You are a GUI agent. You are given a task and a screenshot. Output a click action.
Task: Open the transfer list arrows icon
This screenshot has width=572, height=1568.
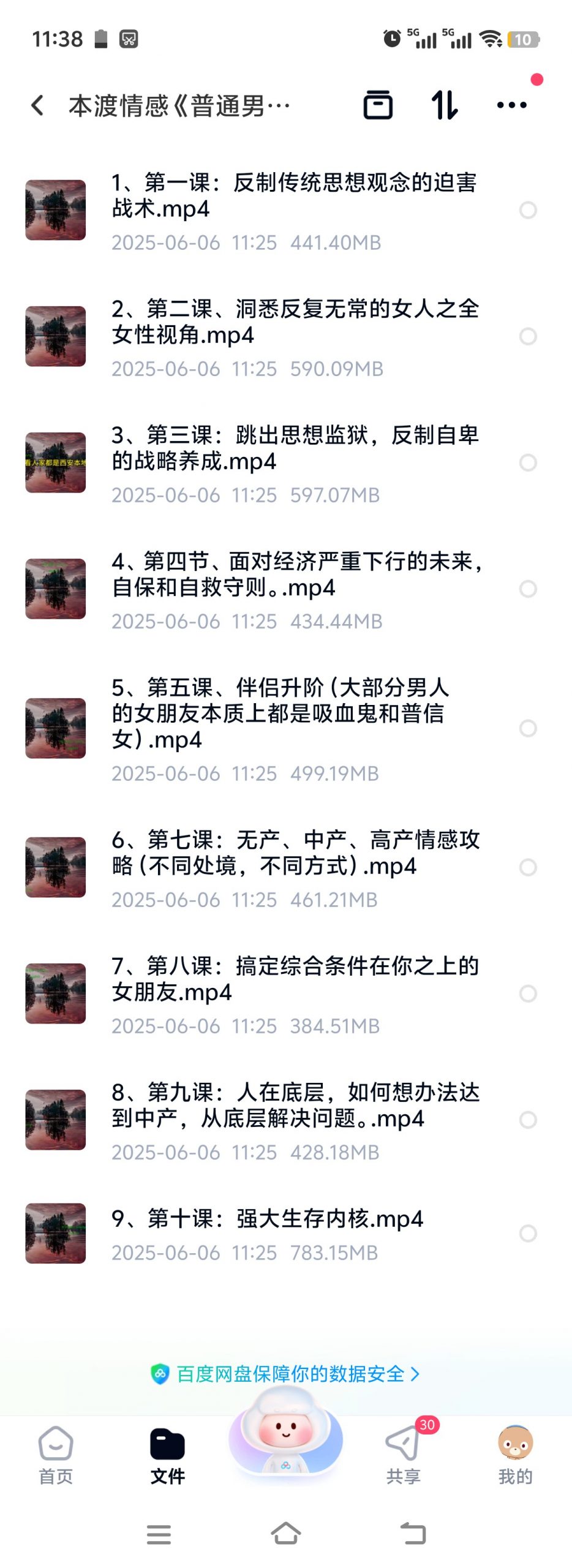click(x=444, y=105)
